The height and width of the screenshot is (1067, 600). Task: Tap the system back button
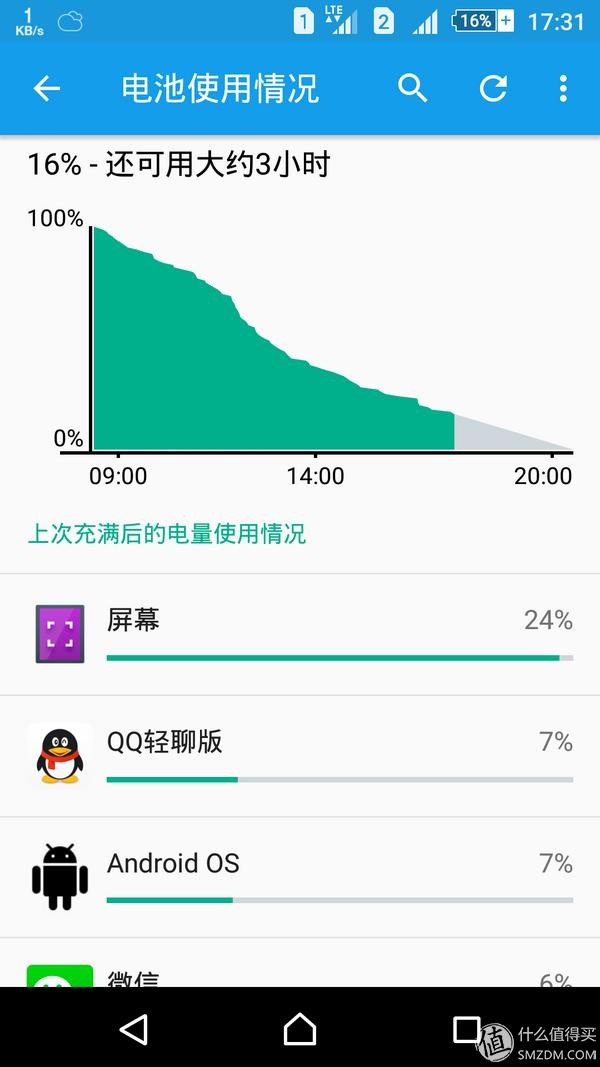click(x=133, y=1029)
